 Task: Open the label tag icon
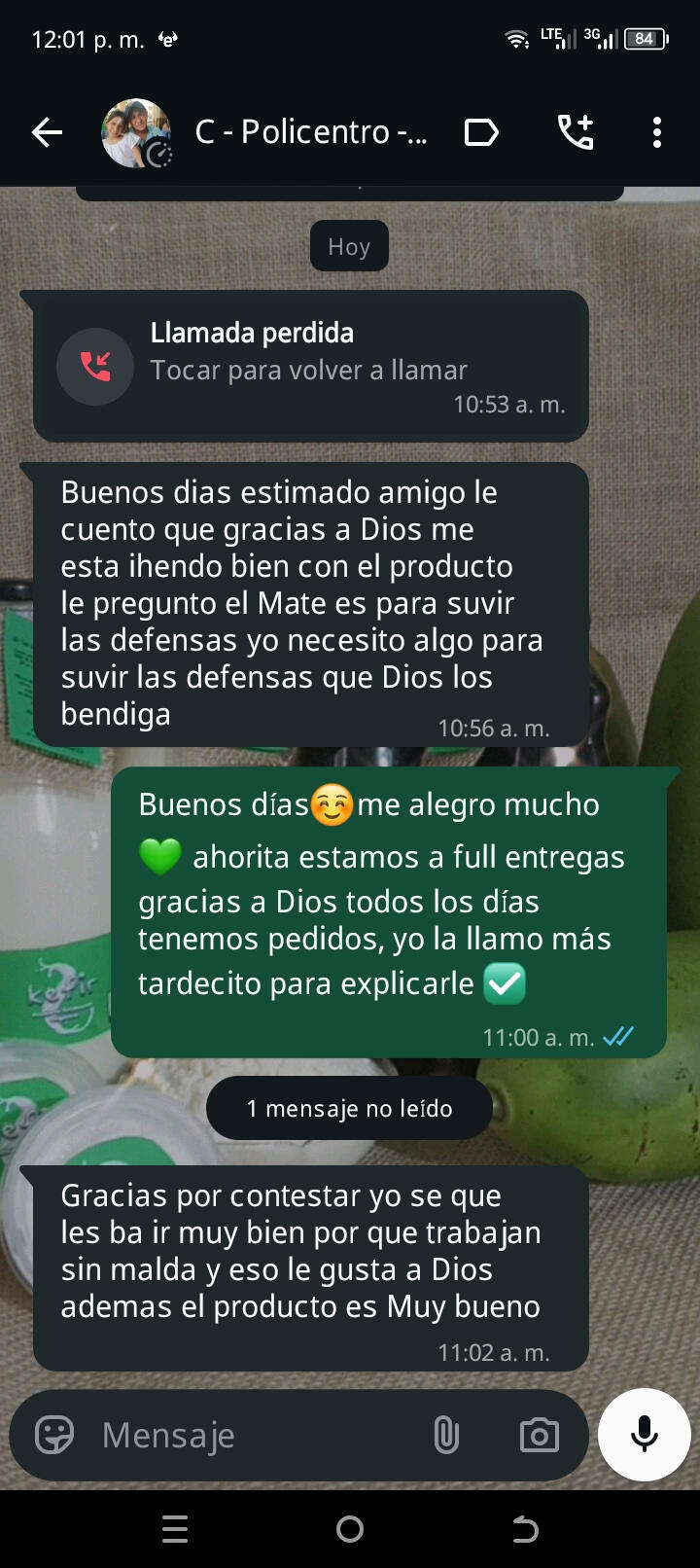click(481, 132)
